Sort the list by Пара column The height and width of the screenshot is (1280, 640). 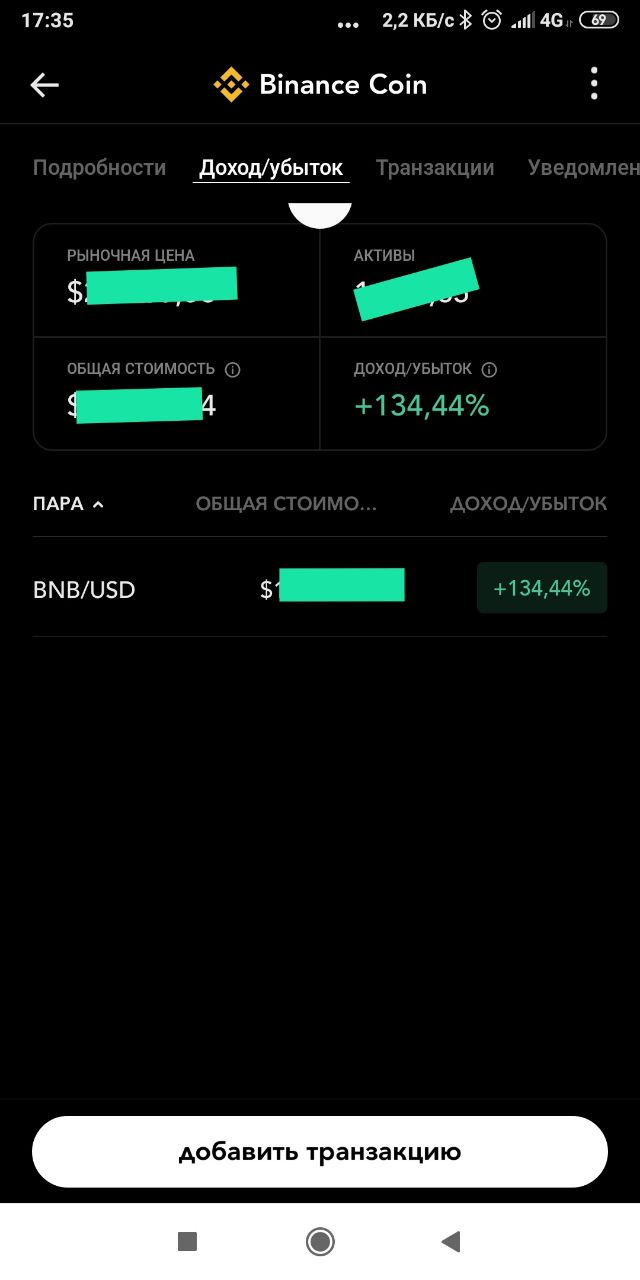[x=68, y=504]
